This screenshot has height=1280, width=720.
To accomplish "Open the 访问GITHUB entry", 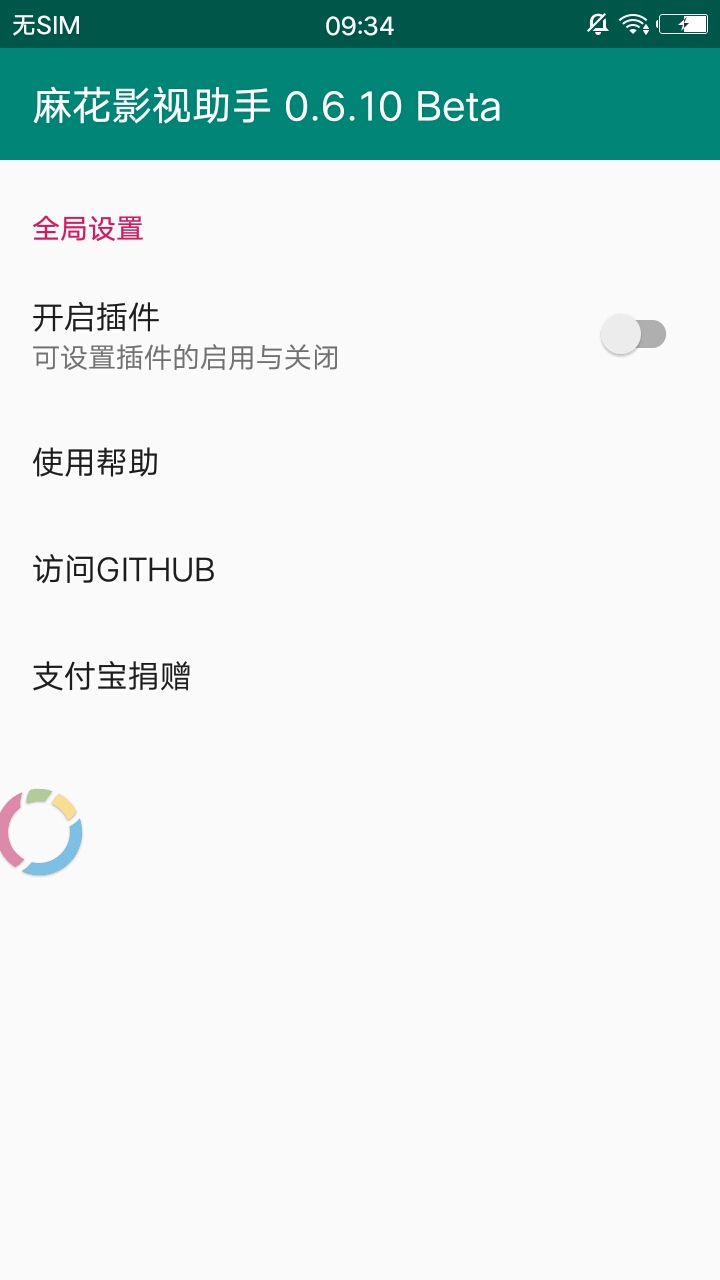I will click(360, 570).
